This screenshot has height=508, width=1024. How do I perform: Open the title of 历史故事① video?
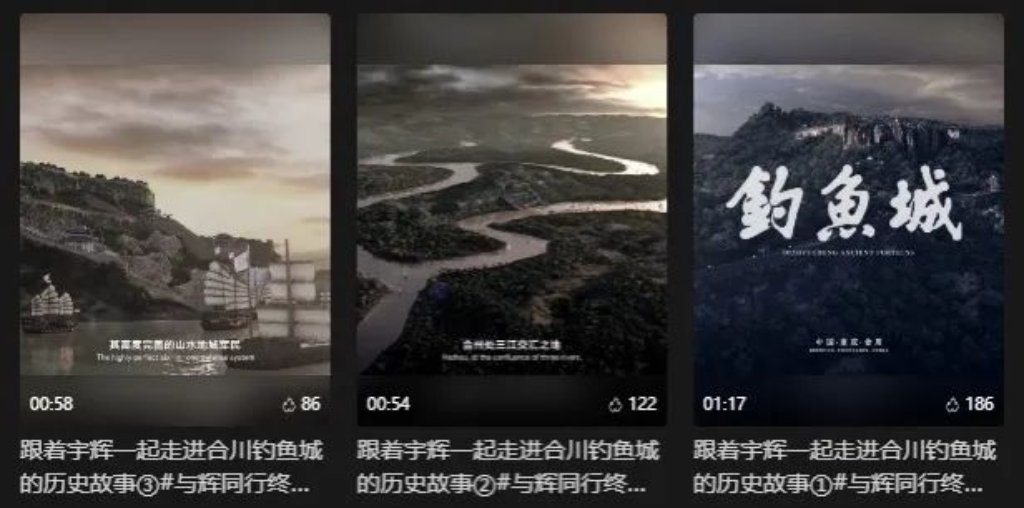coord(846,468)
